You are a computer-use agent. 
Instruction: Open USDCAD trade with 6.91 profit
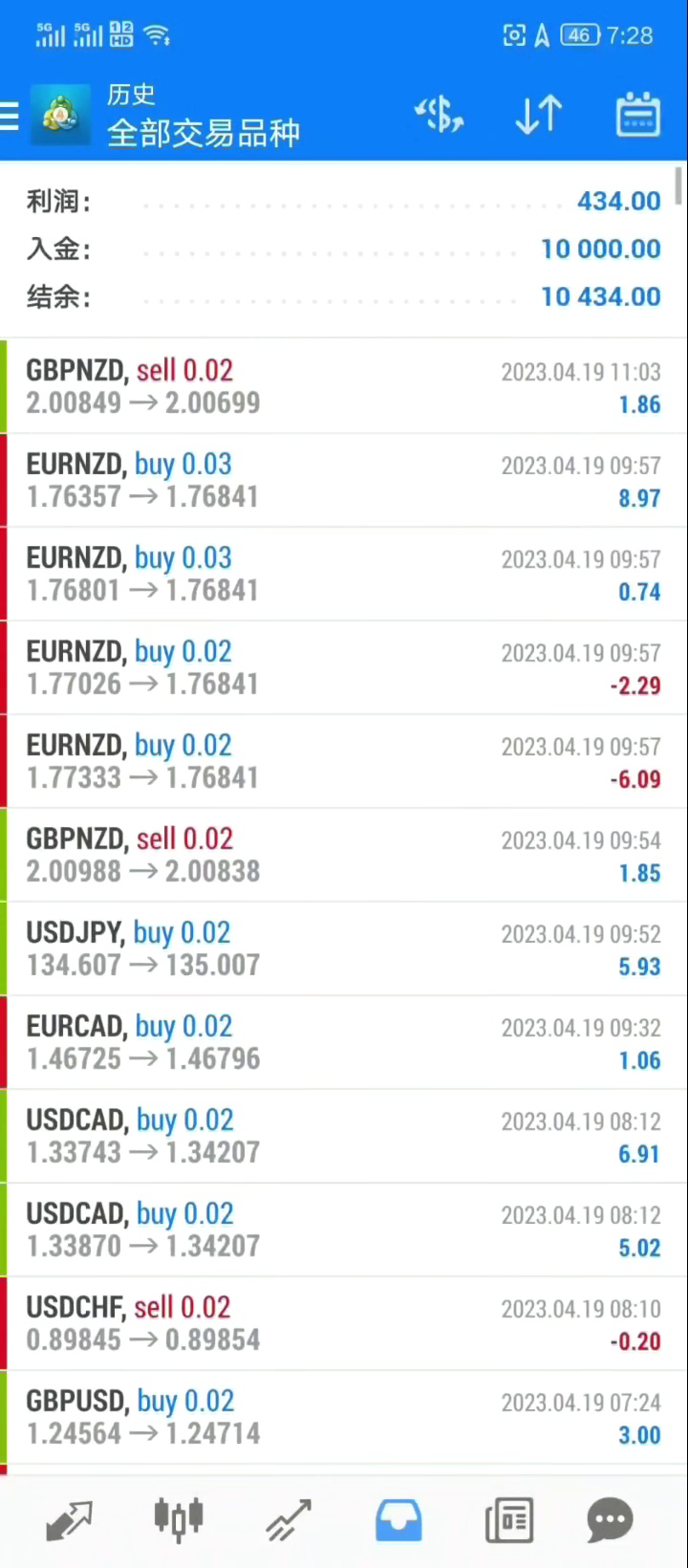click(x=344, y=1136)
